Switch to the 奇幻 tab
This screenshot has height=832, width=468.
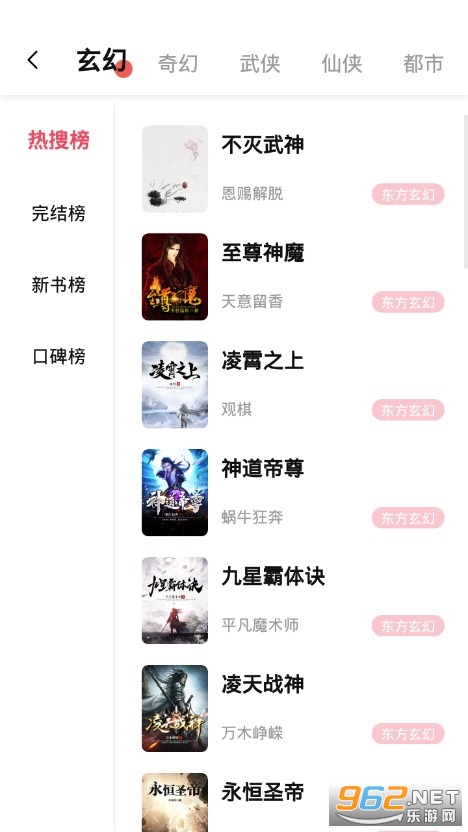(x=178, y=64)
